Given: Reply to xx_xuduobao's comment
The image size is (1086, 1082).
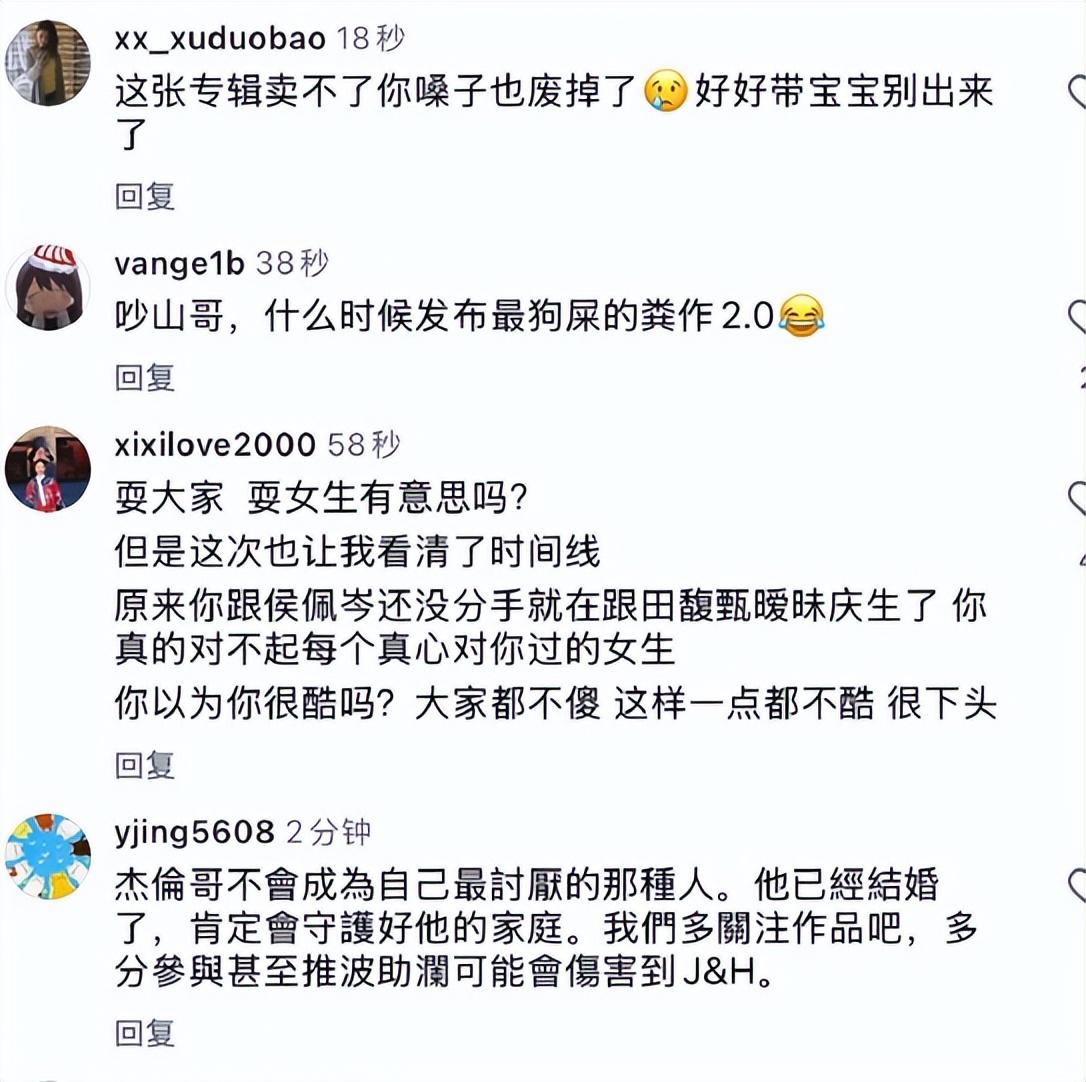Looking at the screenshot, I should 145,196.
